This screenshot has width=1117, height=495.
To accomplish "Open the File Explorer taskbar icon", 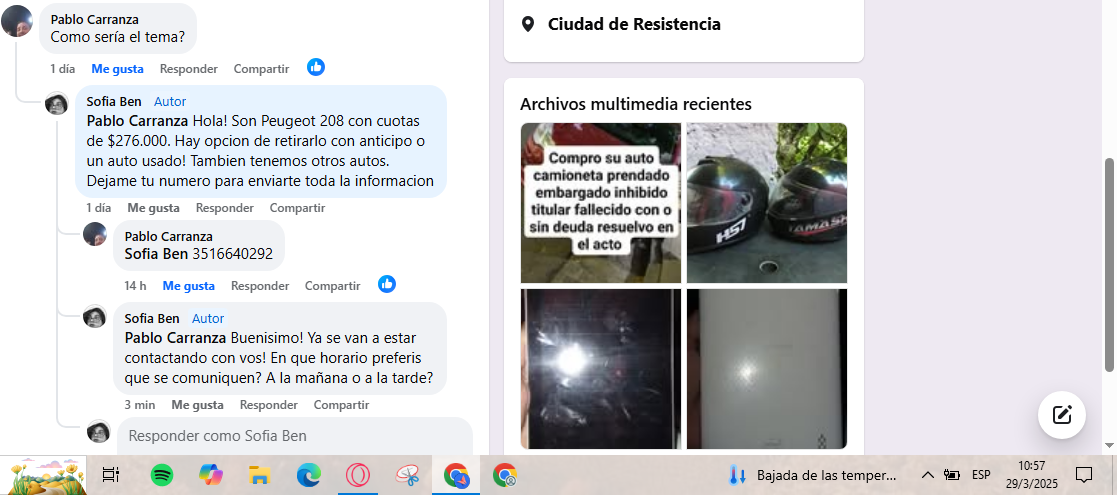I will click(x=259, y=475).
